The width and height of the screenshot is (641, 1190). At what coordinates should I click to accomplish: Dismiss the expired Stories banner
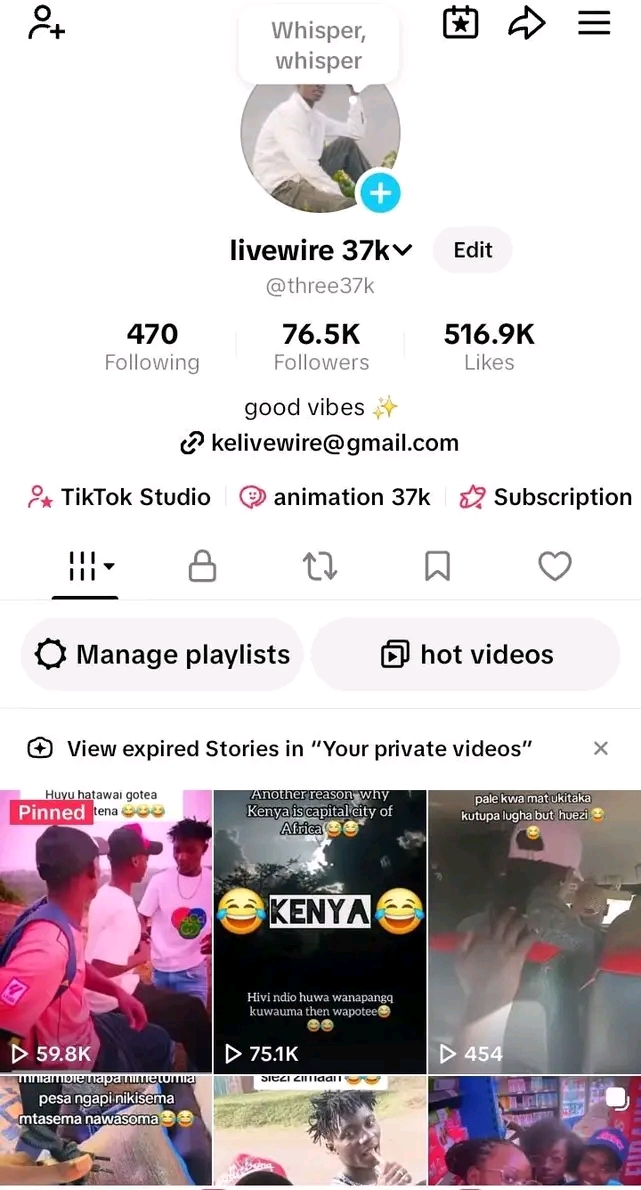[601, 748]
